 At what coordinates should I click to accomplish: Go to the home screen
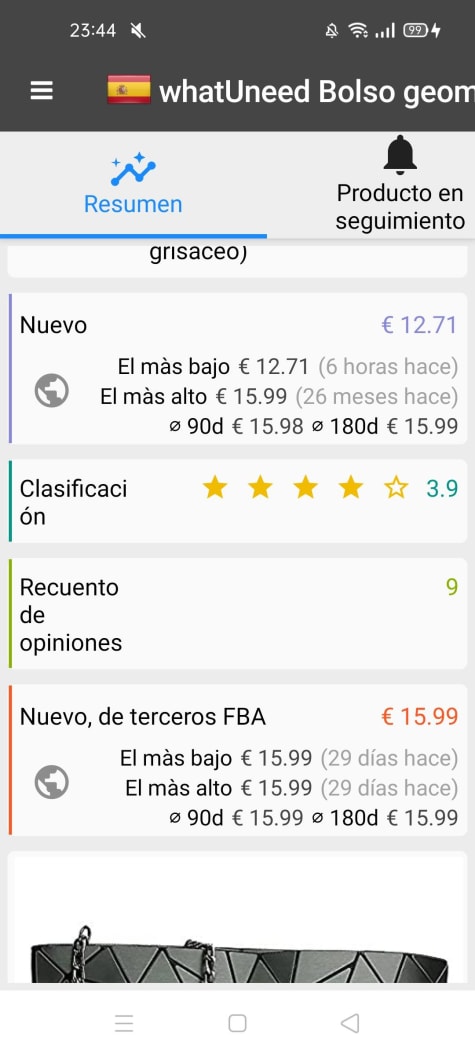pyautogui.click(x=237, y=1023)
